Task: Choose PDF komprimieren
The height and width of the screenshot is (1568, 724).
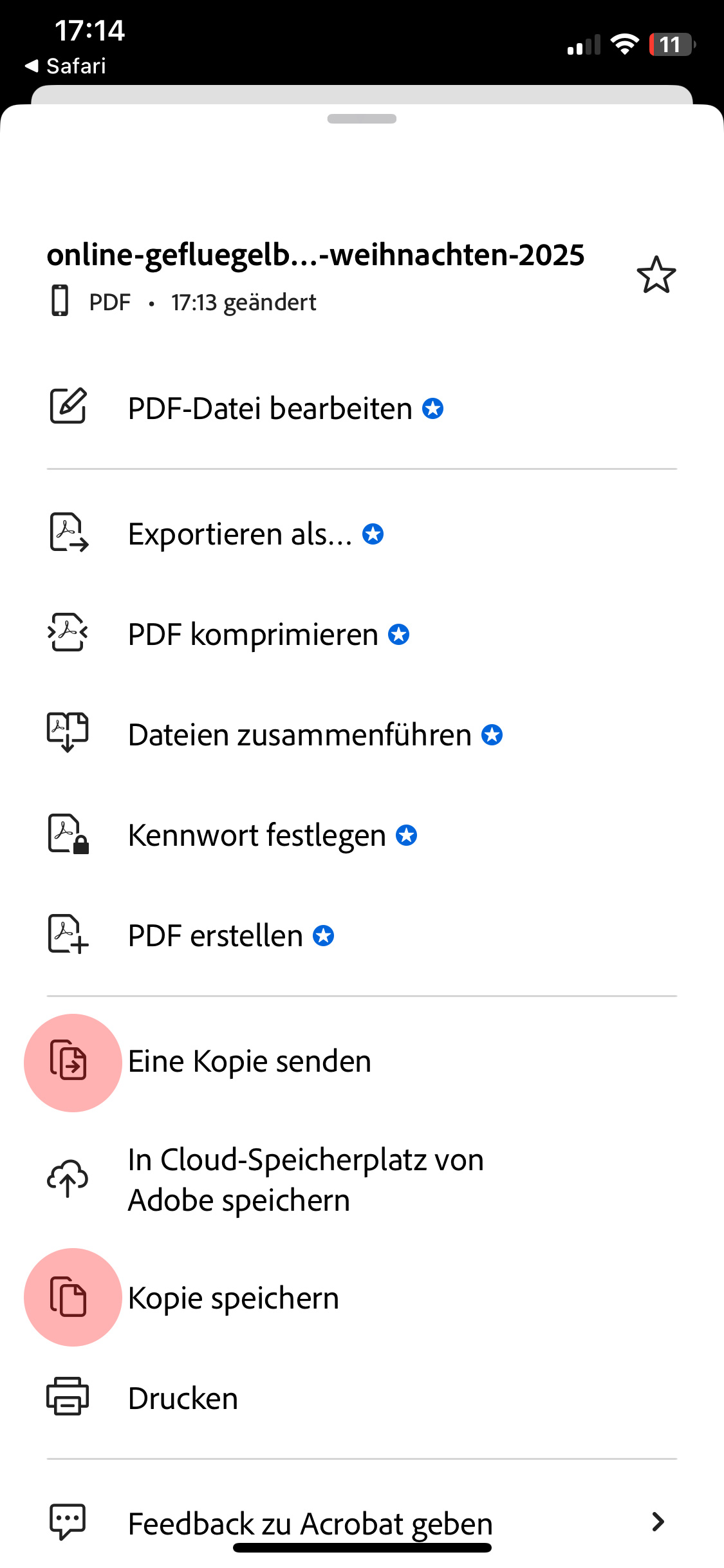Action: (x=253, y=635)
